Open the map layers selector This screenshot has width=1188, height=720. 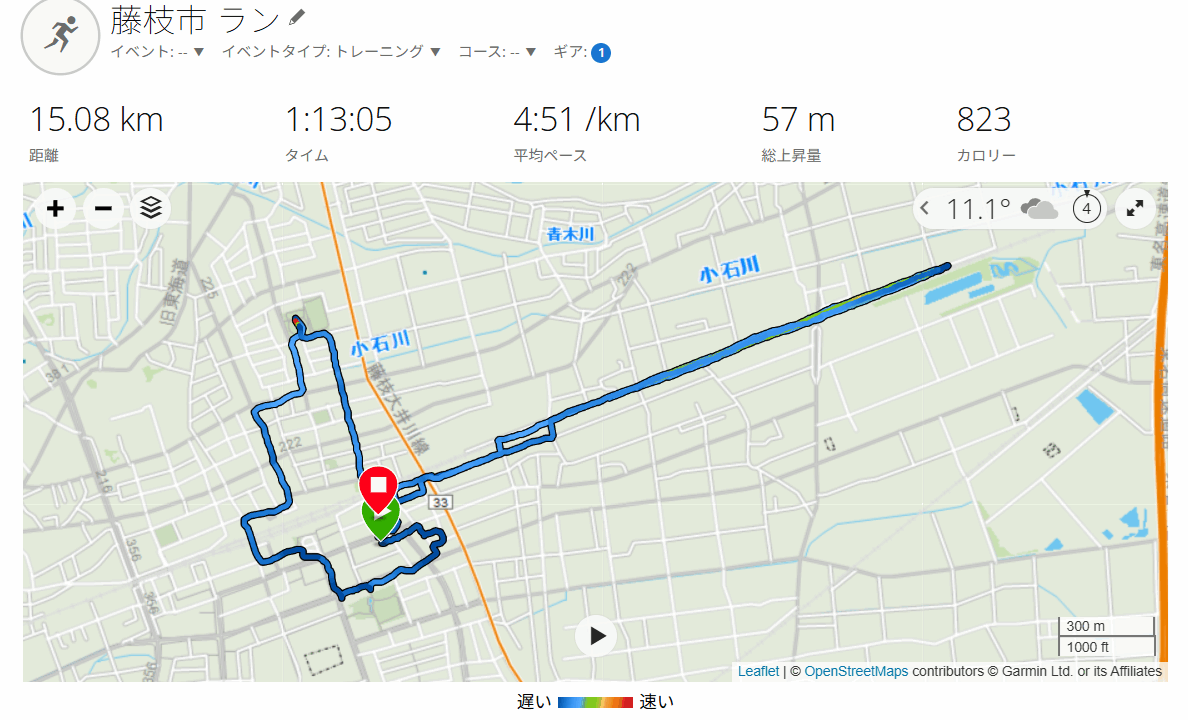coord(151,208)
